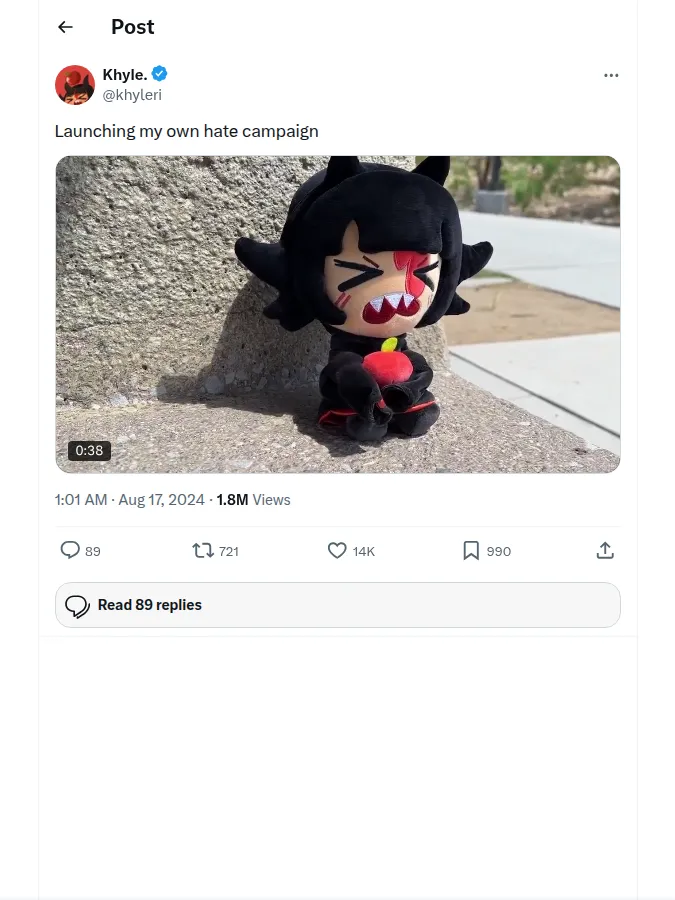
Task: Repost this post
Action: coord(203,550)
